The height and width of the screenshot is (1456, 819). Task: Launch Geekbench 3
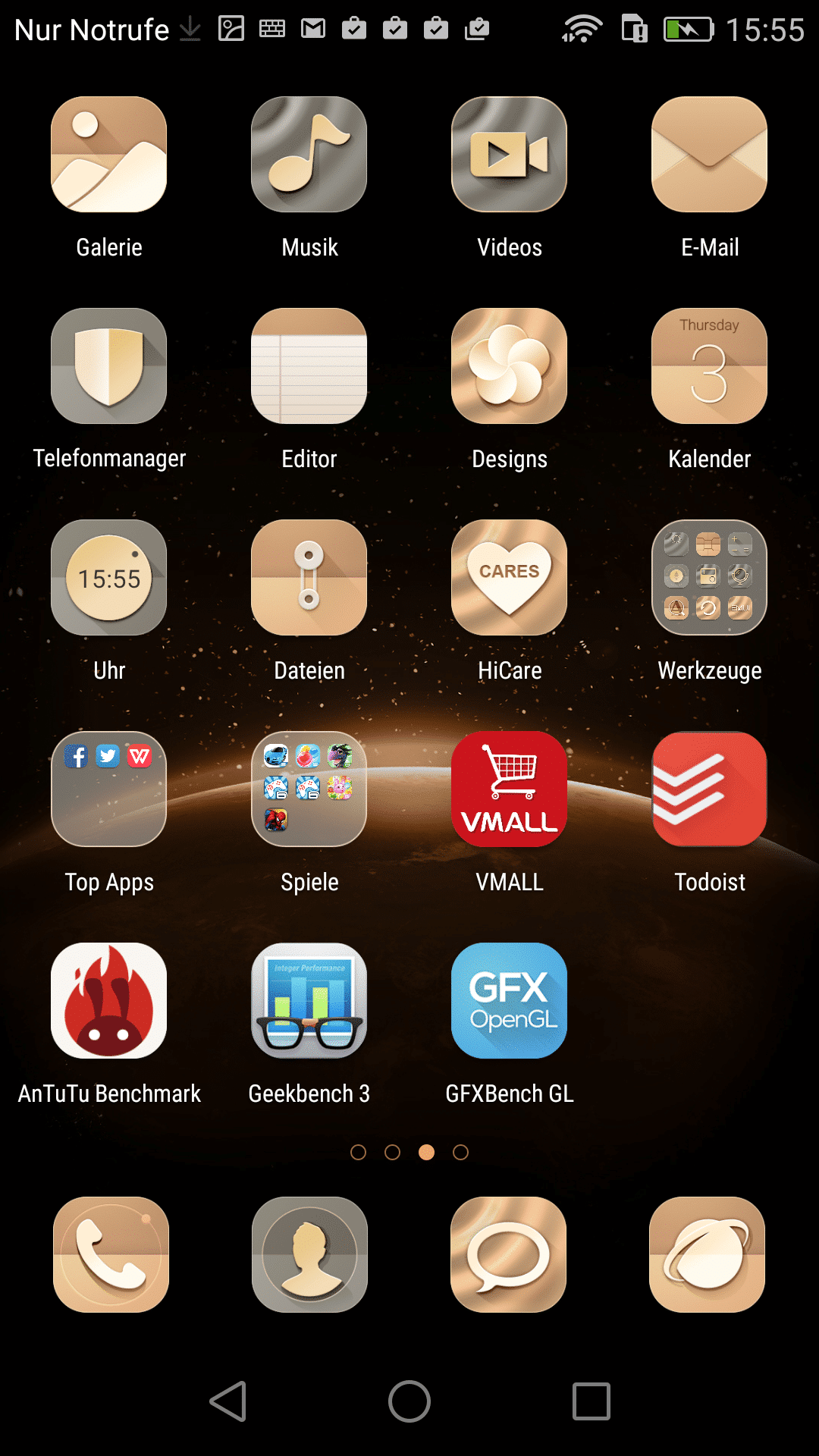[309, 1001]
